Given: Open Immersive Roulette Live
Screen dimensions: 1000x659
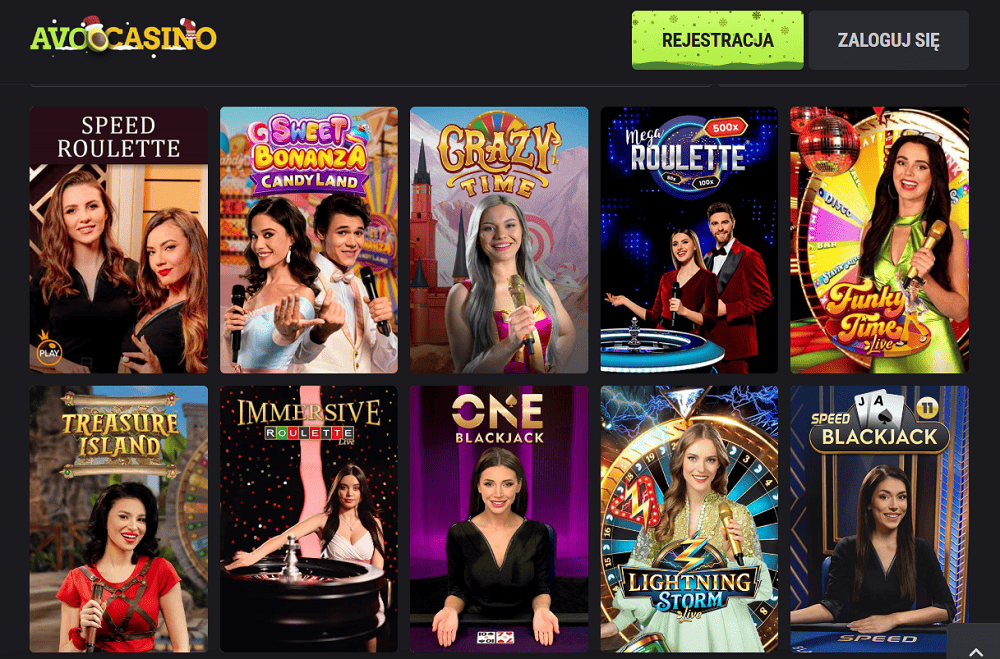Looking at the screenshot, I should [x=309, y=518].
